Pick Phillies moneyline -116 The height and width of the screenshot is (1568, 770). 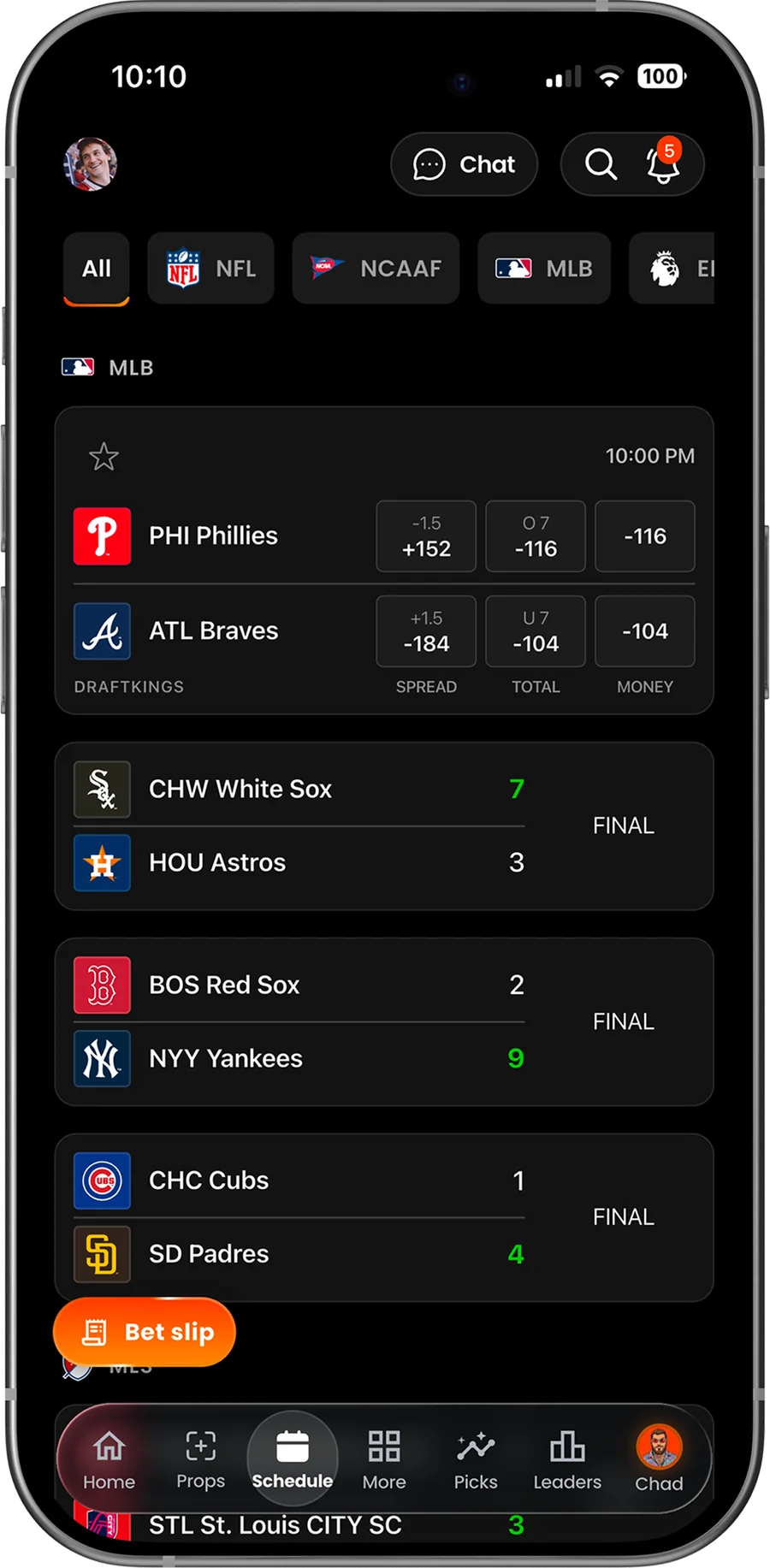point(645,536)
